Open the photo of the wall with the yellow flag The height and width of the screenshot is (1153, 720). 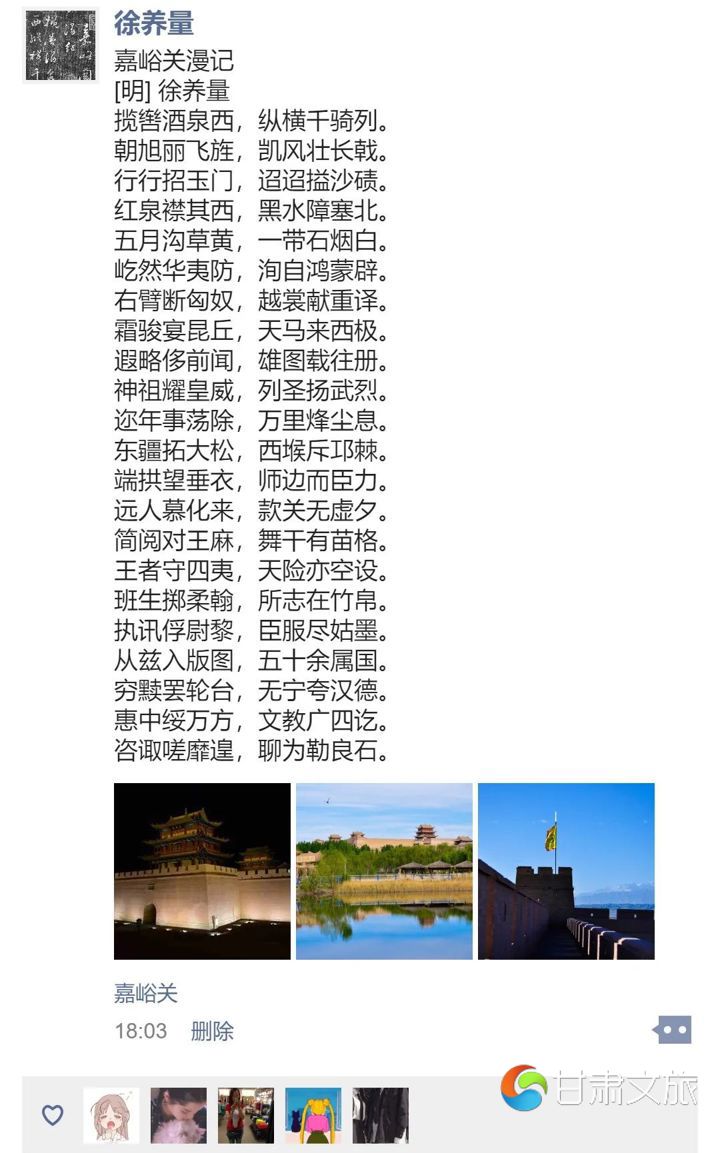[566, 871]
